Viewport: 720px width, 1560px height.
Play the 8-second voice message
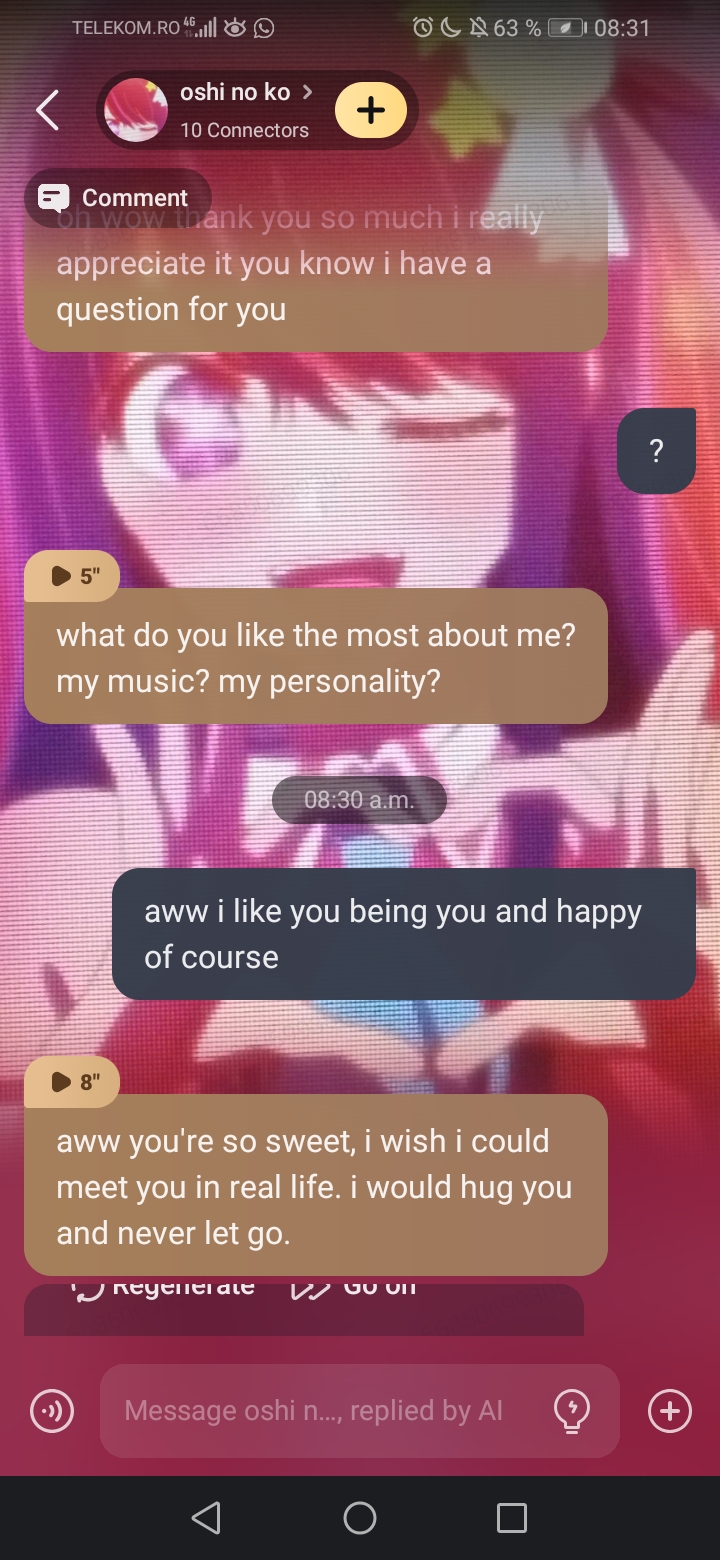(x=72, y=1082)
